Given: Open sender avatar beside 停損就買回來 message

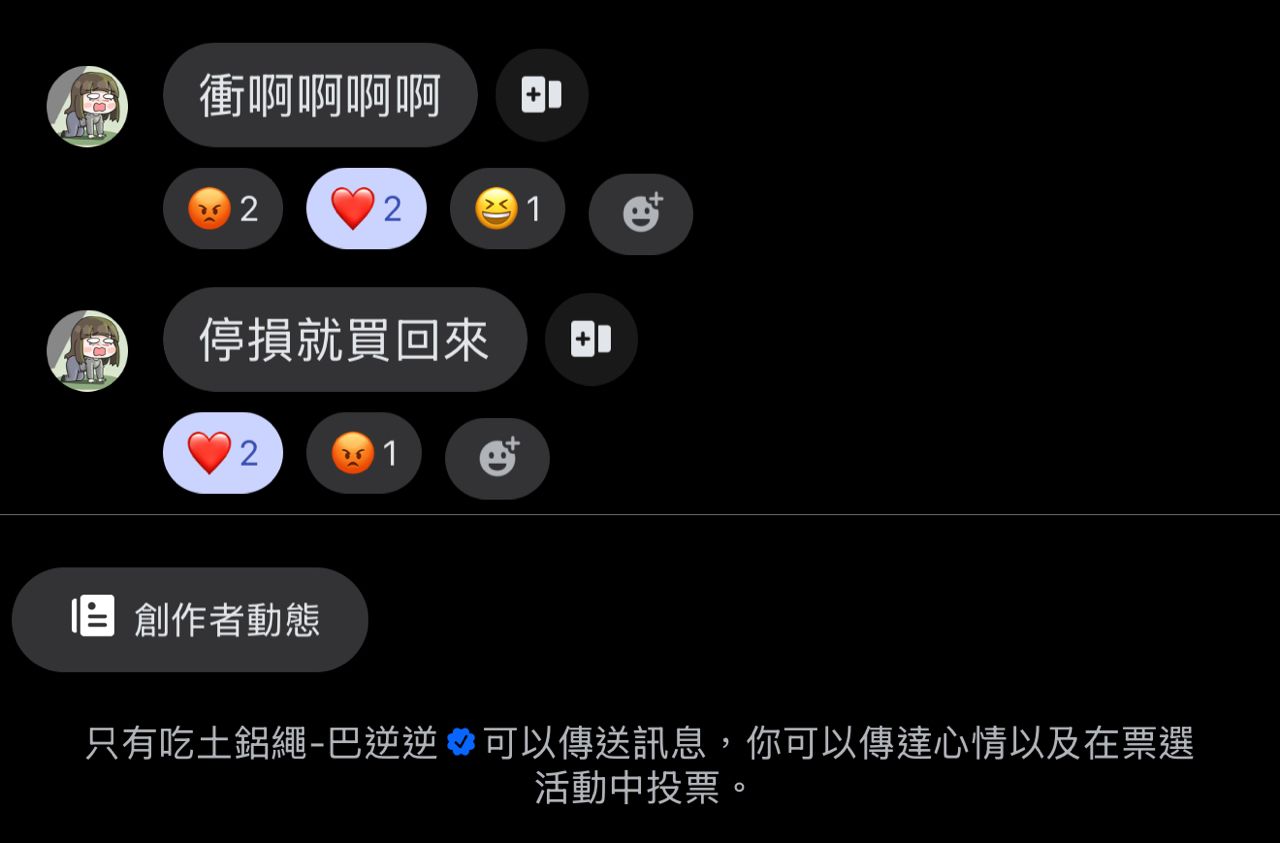Looking at the screenshot, I should pyautogui.click(x=87, y=350).
